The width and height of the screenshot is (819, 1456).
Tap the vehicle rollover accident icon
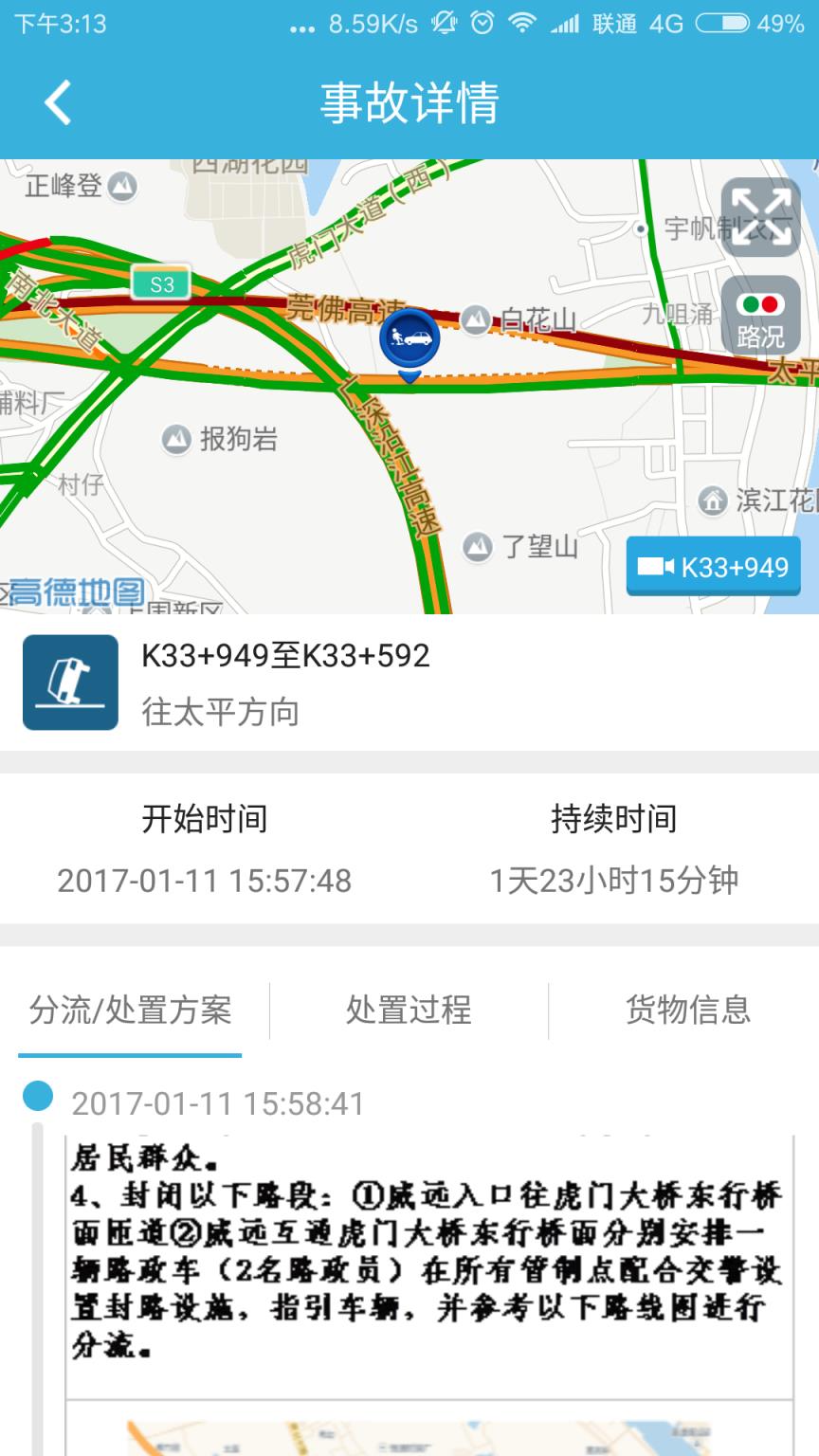click(x=70, y=682)
